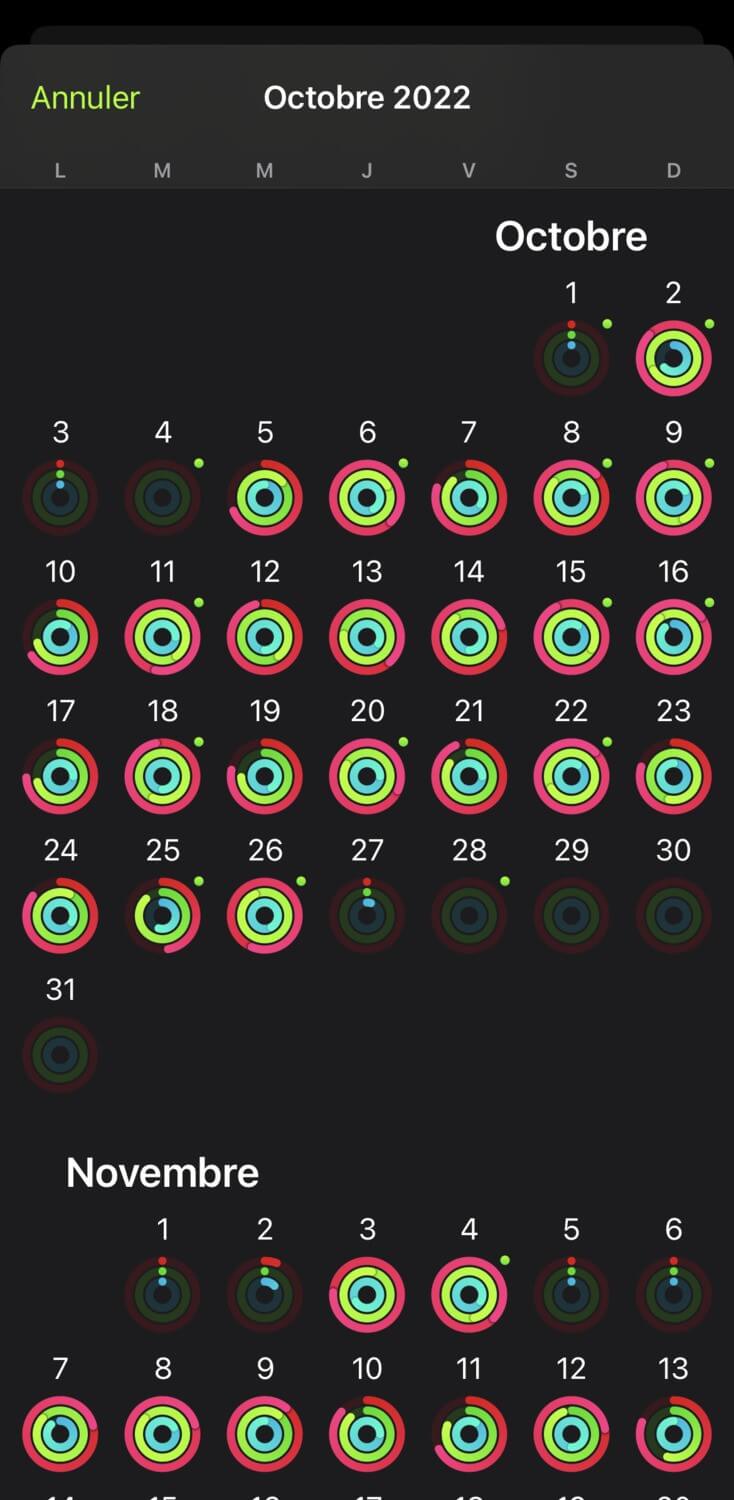The image size is (734, 1500).
Task: Choose November 13 in the calendar
Action: click(673, 1433)
